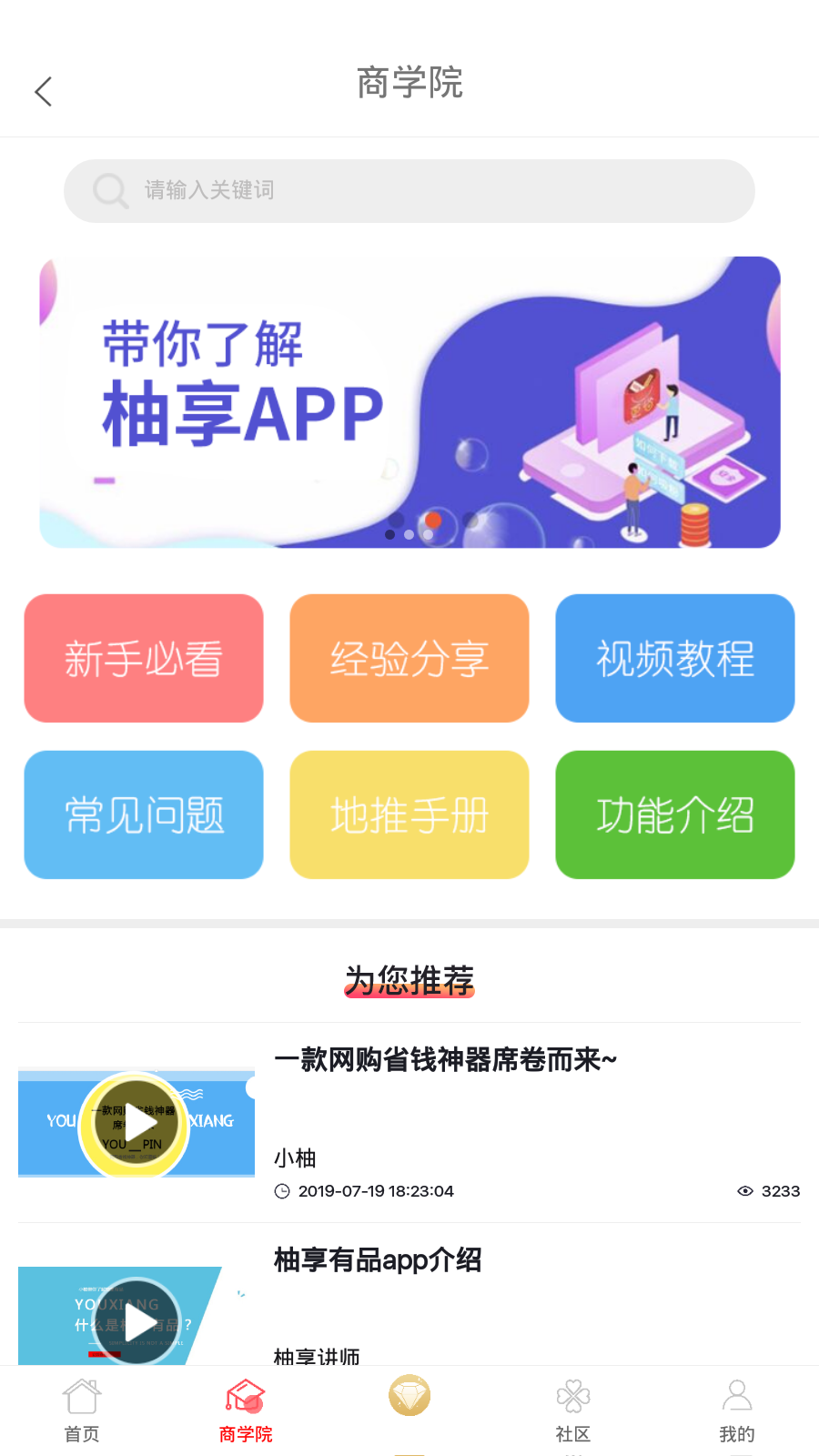
Task: Open the 新手必看 category
Action: pyautogui.click(x=144, y=658)
